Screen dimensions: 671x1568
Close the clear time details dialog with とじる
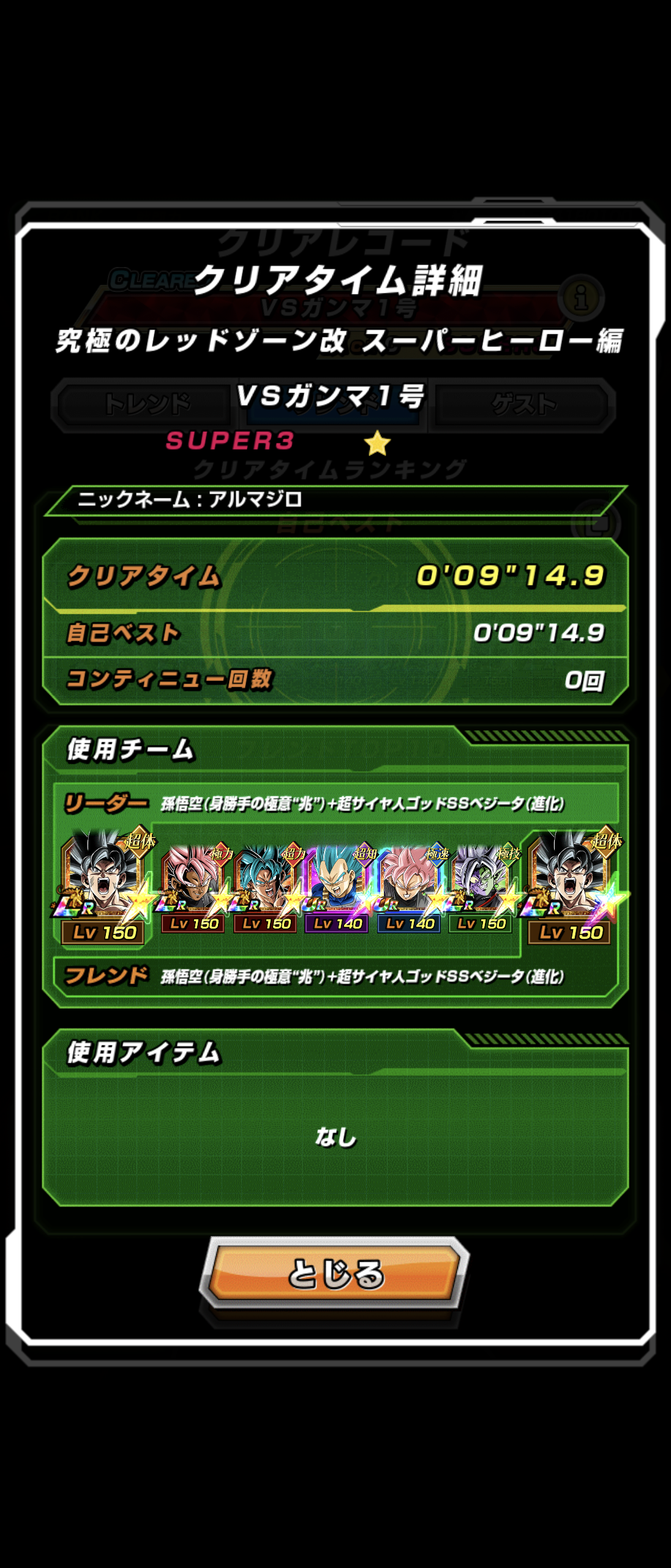(335, 1273)
